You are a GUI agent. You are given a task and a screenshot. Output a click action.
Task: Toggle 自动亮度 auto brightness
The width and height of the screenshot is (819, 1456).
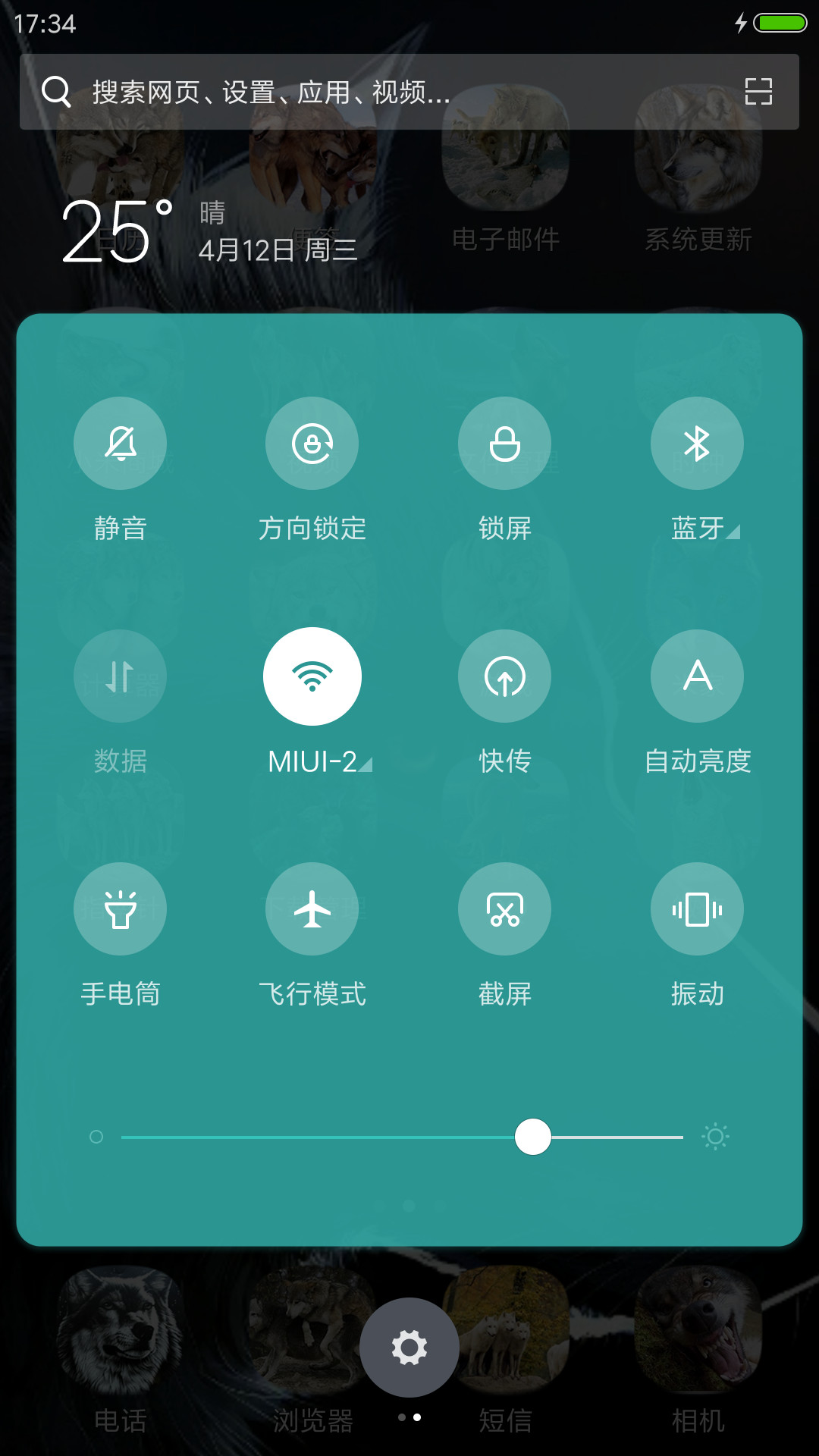pos(698,676)
